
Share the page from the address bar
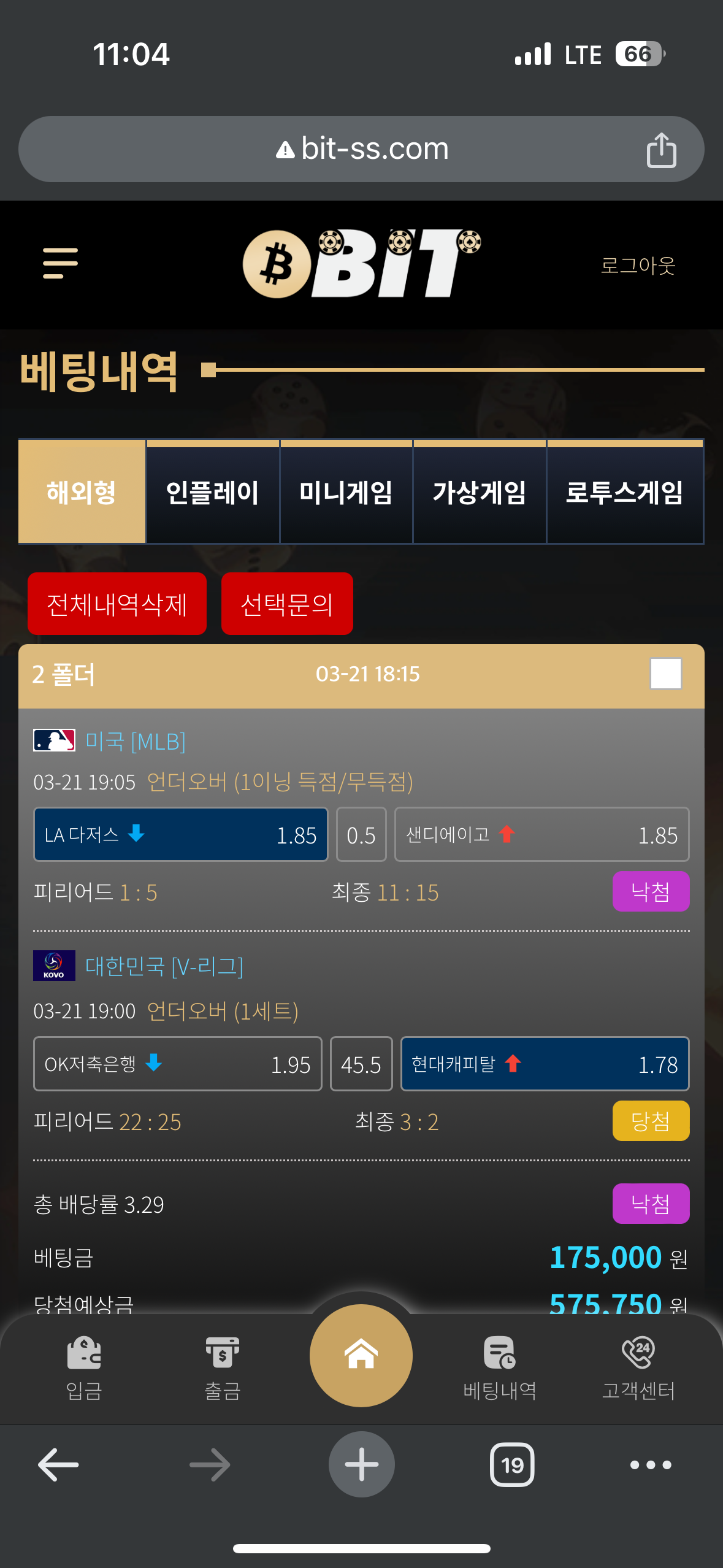pyautogui.click(x=661, y=149)
